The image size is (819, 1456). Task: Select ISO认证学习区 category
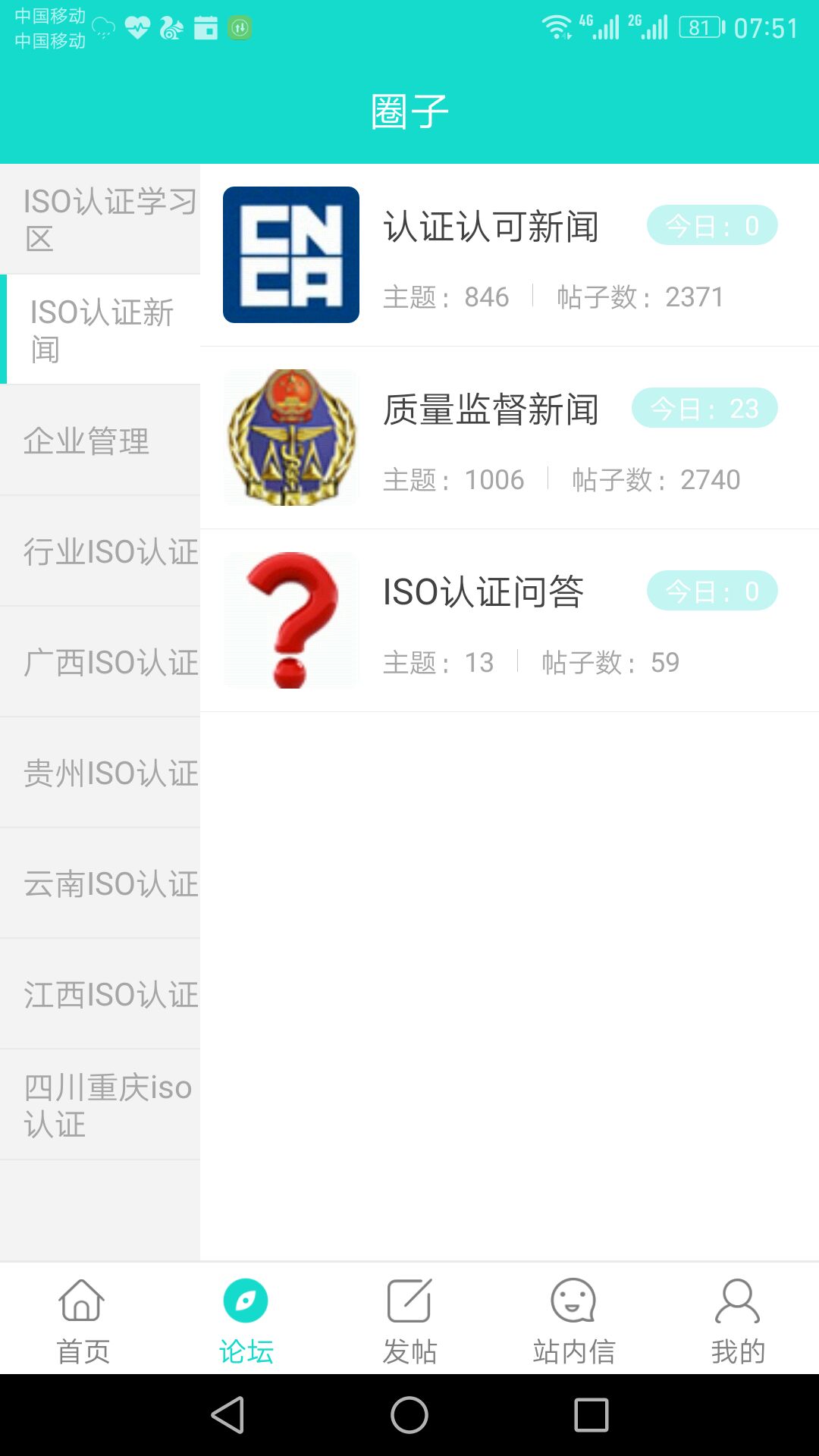click(x=100, y=219)
